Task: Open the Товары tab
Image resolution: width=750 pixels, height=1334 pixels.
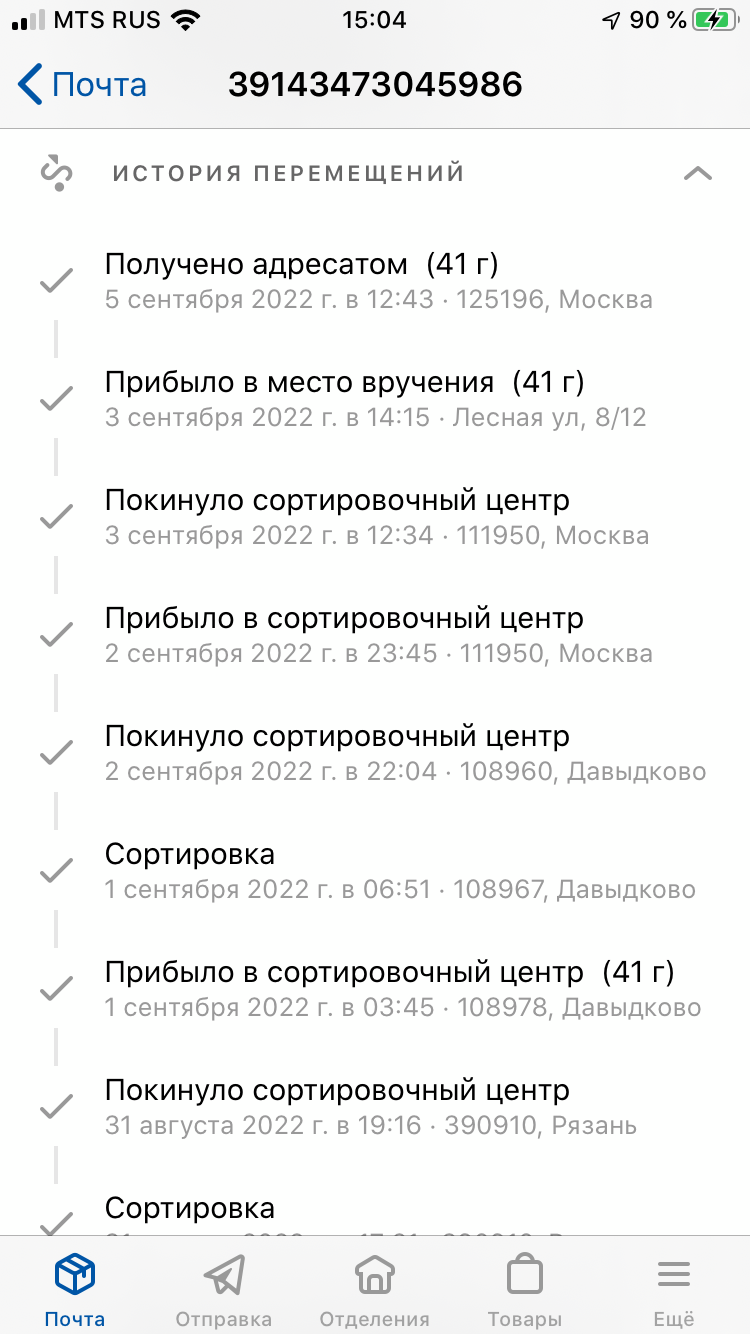Action: pyautogui.click(x=524, y=1290)
